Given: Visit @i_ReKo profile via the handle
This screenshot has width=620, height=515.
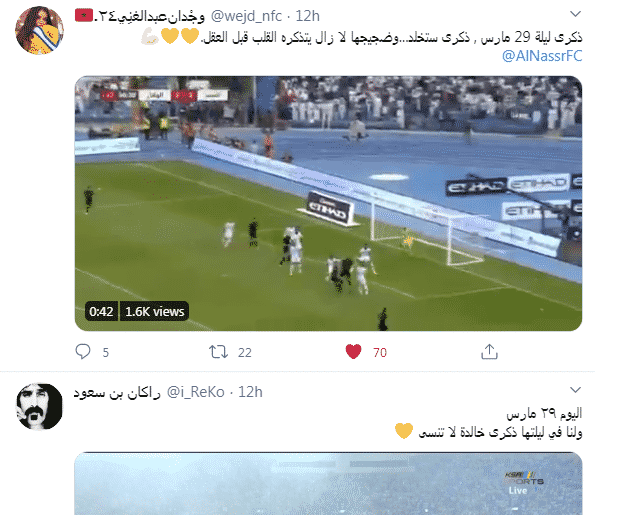Looking at the screenshot, I should pos(198,390).
